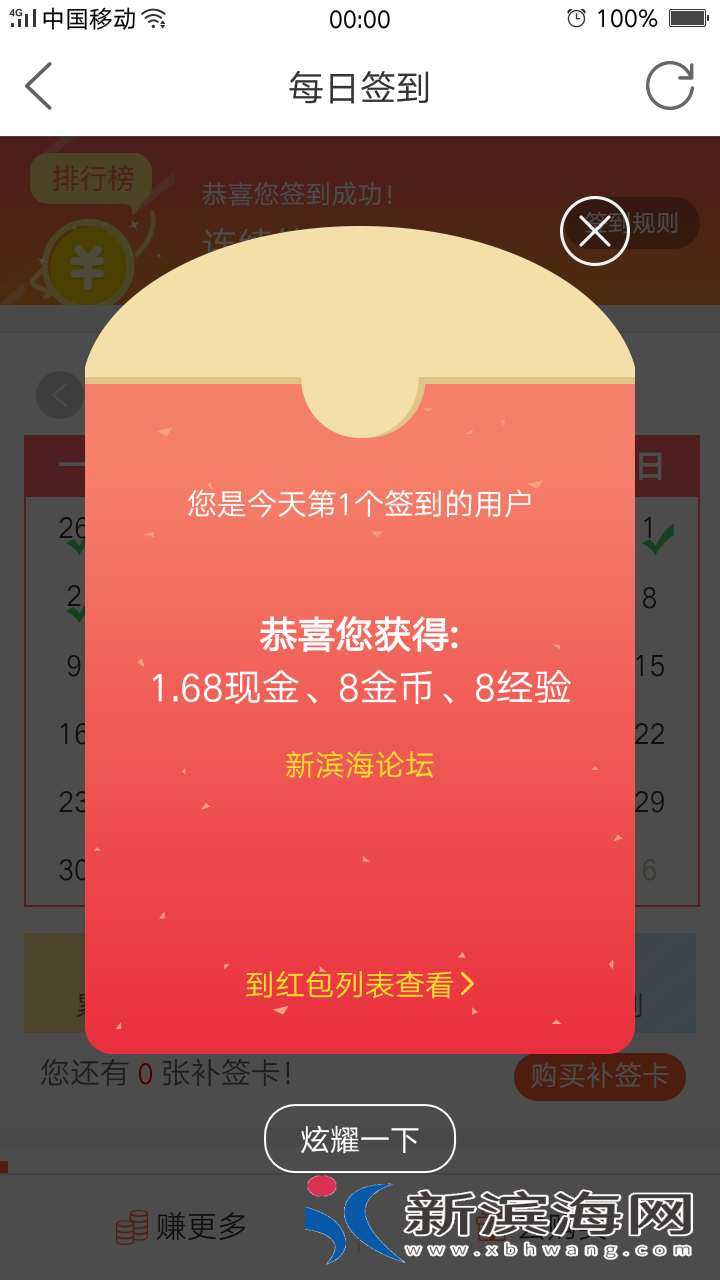Tap the 炫耀一下 button
Viewport: 720px width, 1280px height.
359,1138
